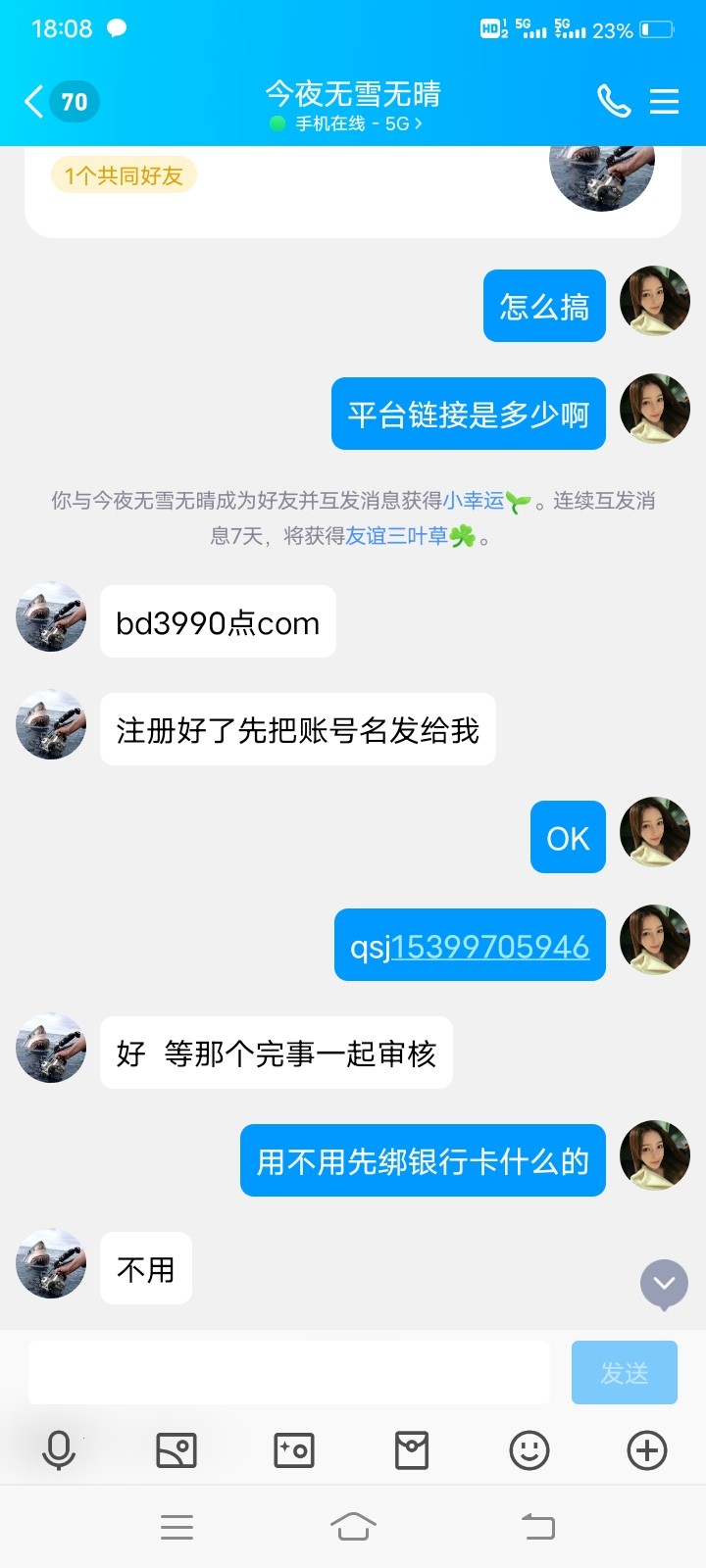The image size is (706, 1568).
Task: Tap the 小幸运 link
Action: pyautogui.click(x=474, y=501)
